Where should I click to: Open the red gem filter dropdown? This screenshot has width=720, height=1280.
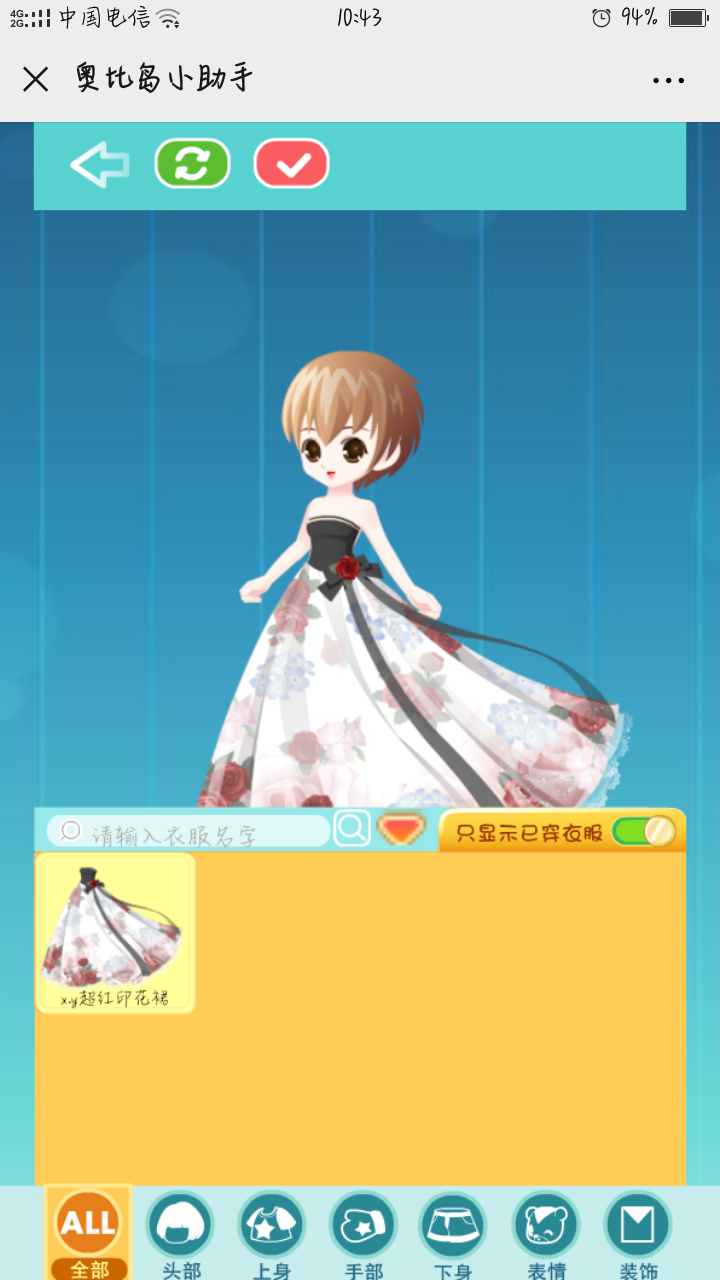coord(402,830)
